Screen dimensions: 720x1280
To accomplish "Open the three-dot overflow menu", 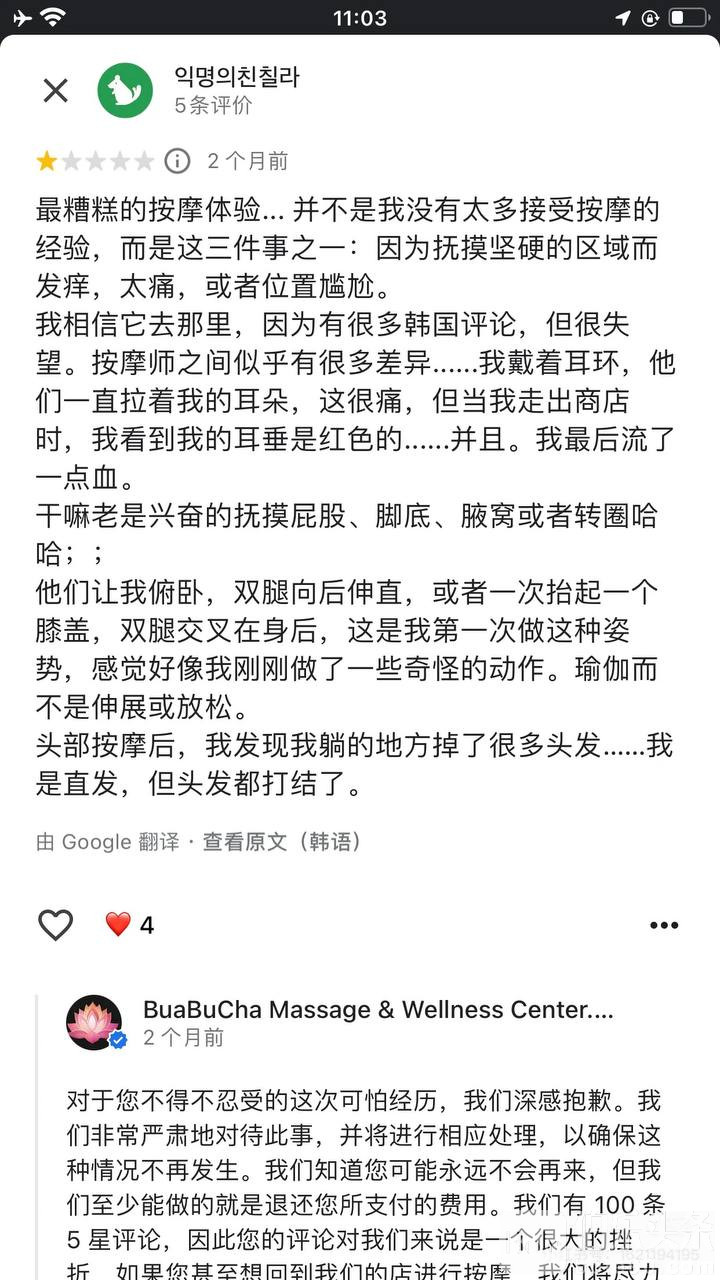I will [664, 925].
